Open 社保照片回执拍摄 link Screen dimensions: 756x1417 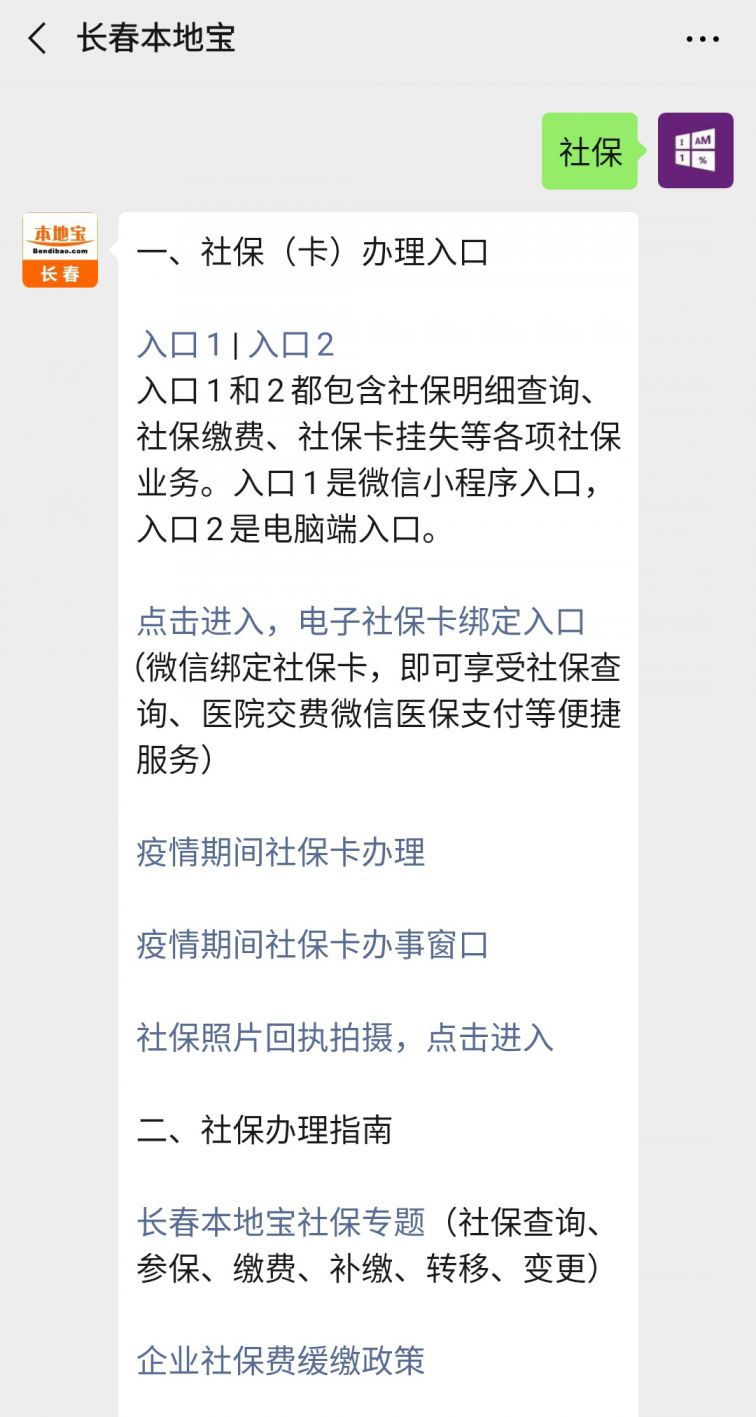click(x=344, y=1037)
